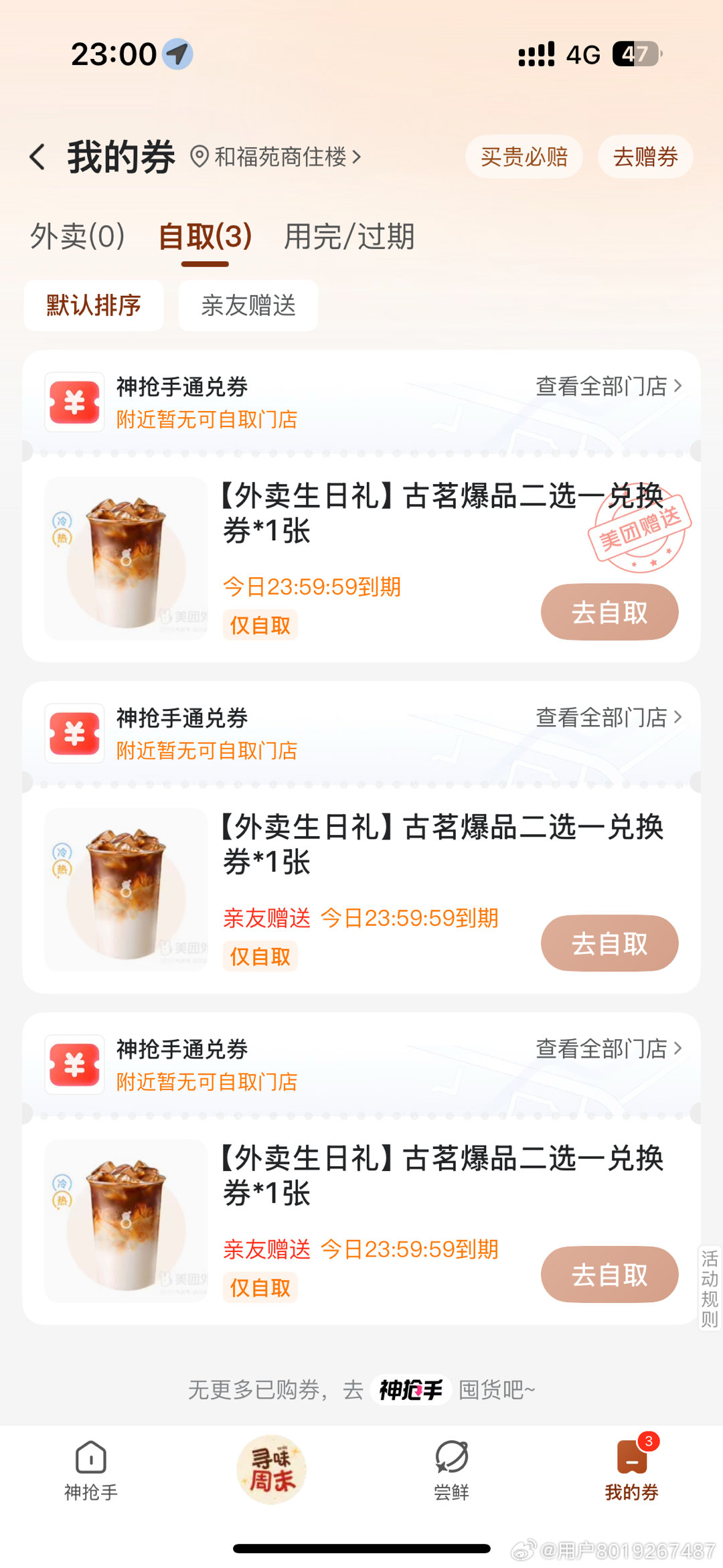Viewport: 723px width, 1568px height.
Task: Filter coupons by the 亲友赠送 chip
Action: coord(248,306)
